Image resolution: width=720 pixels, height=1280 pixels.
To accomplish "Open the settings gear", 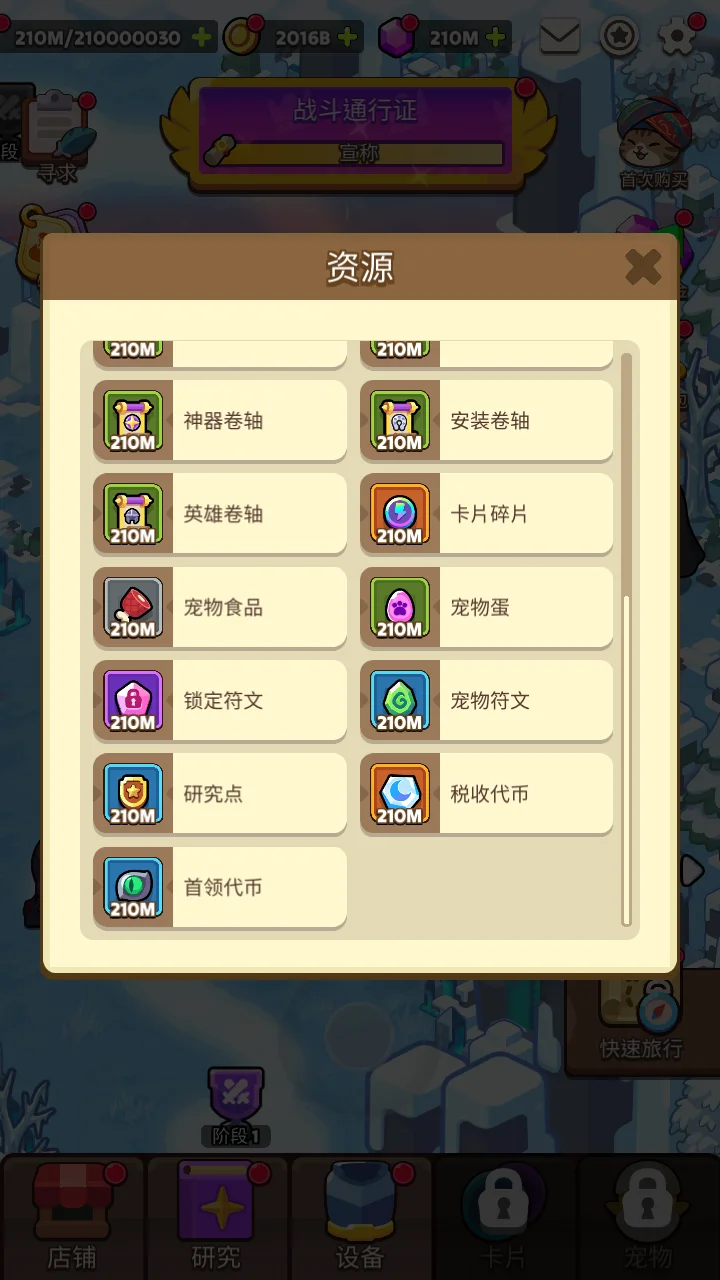I will point(679,37).
